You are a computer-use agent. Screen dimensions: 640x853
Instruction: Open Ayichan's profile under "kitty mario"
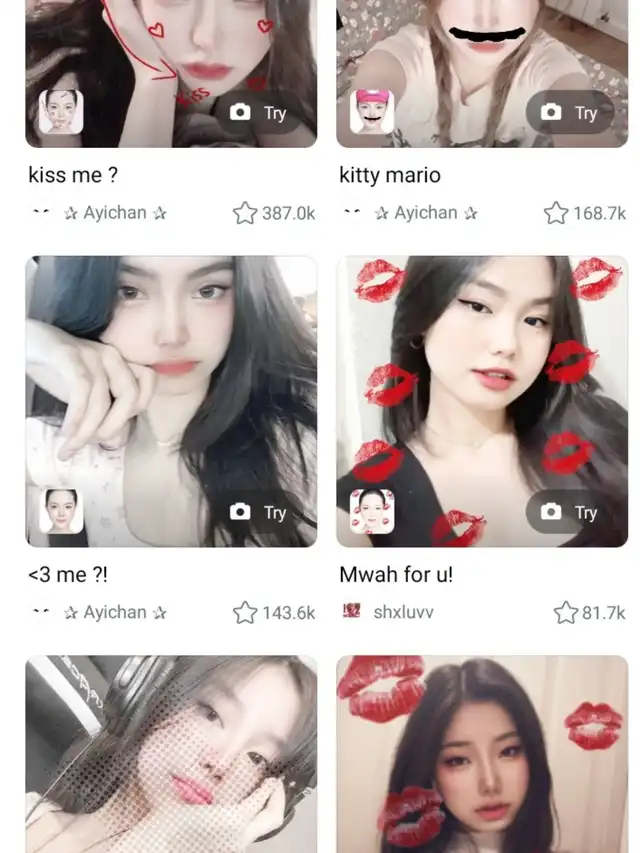pyautogui.click(x=425, y=213)
